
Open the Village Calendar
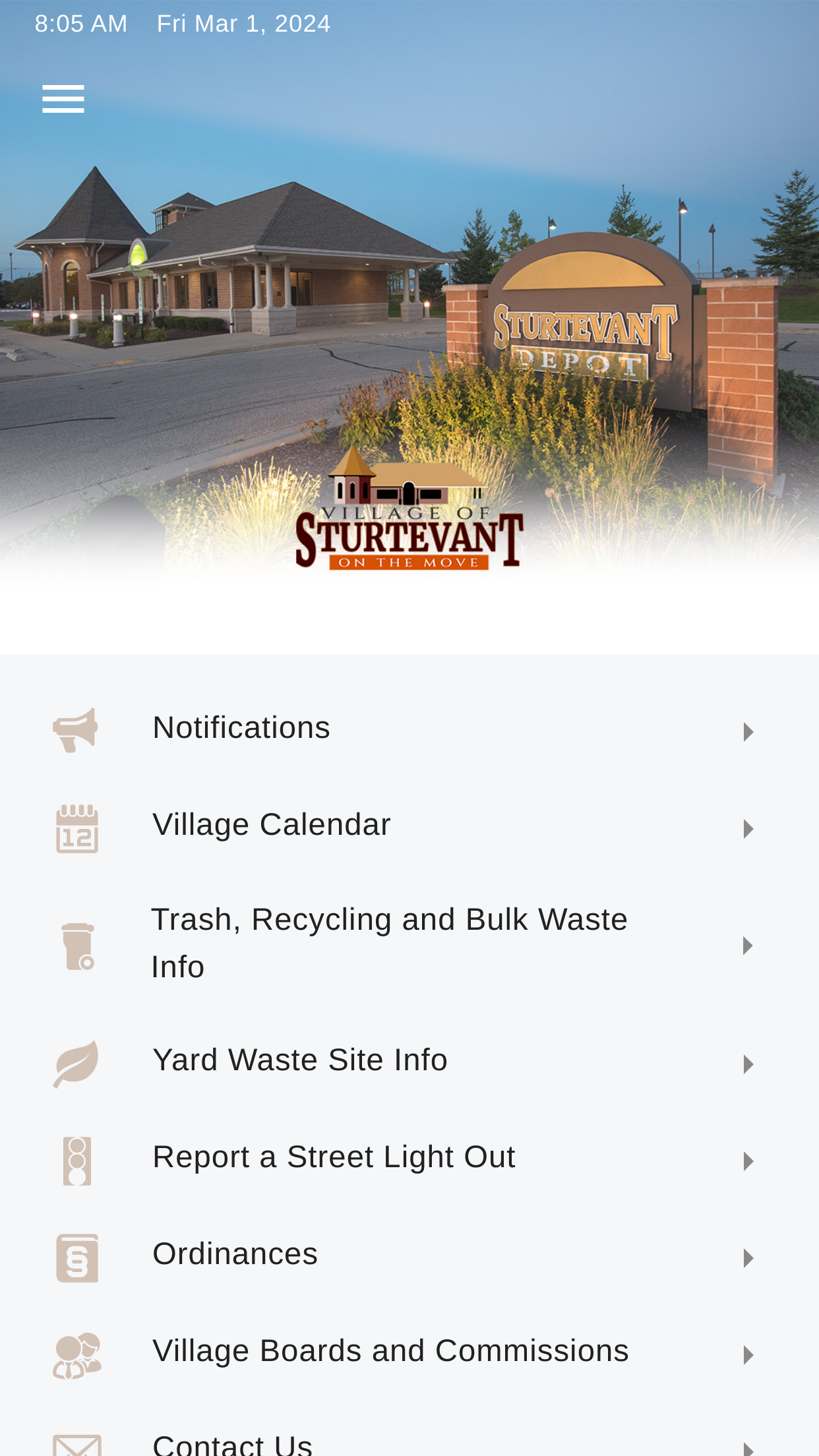click(x=409, y=826)
